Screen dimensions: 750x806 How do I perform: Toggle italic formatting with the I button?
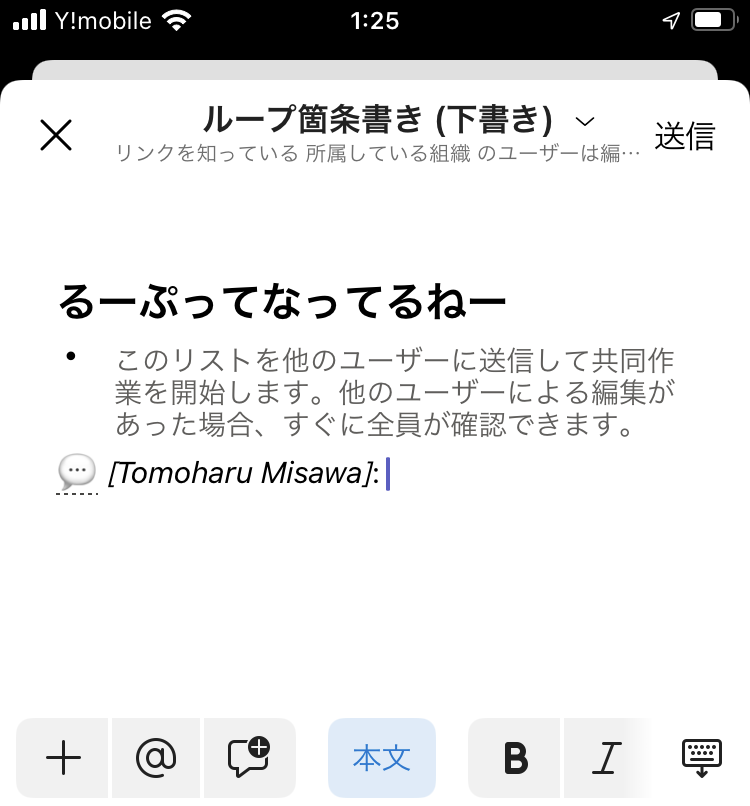pyautogui.click(x=606, y=758)
